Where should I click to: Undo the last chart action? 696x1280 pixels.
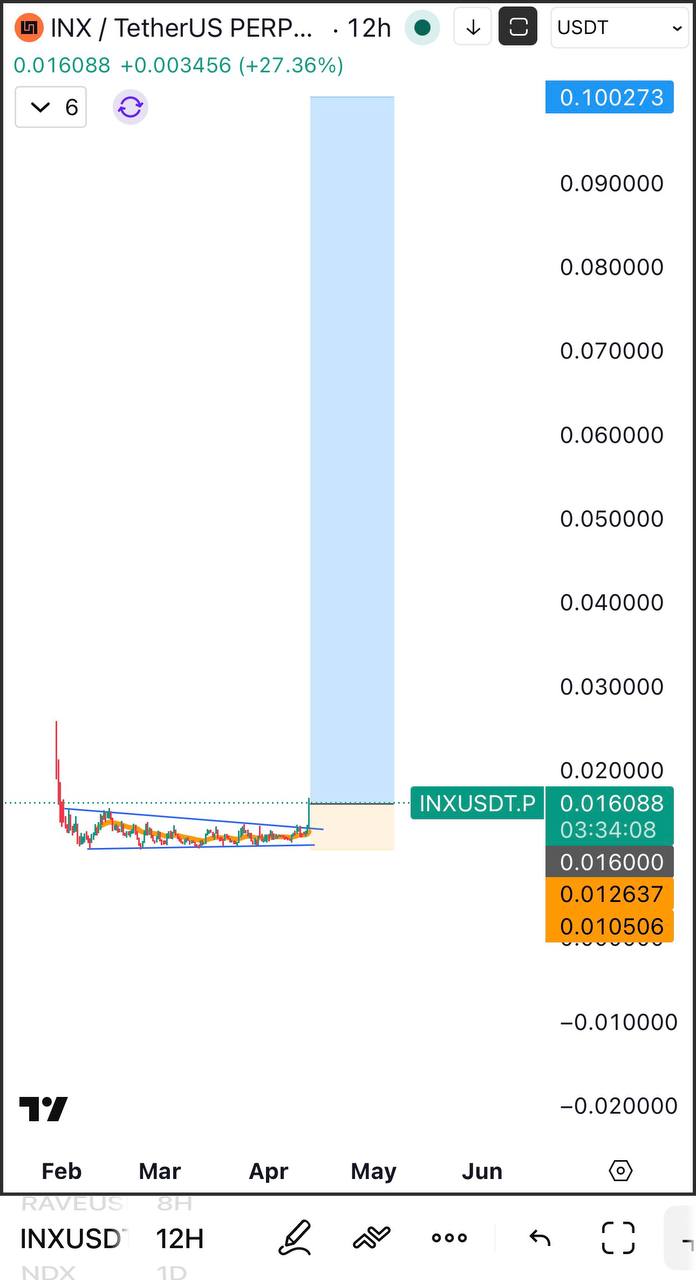pyautogui.click(x=540, y=1238)
